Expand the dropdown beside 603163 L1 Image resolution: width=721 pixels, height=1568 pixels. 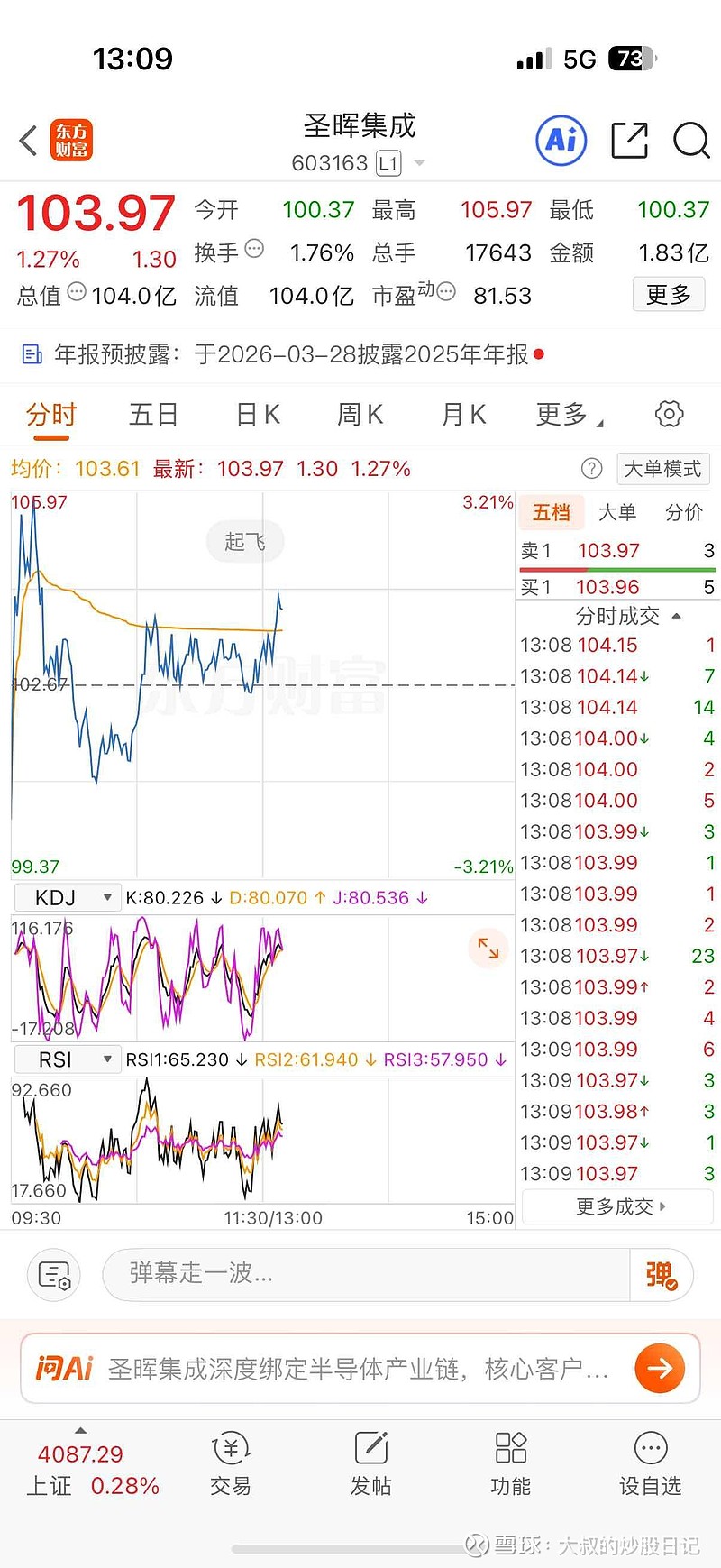pos(418,163)
